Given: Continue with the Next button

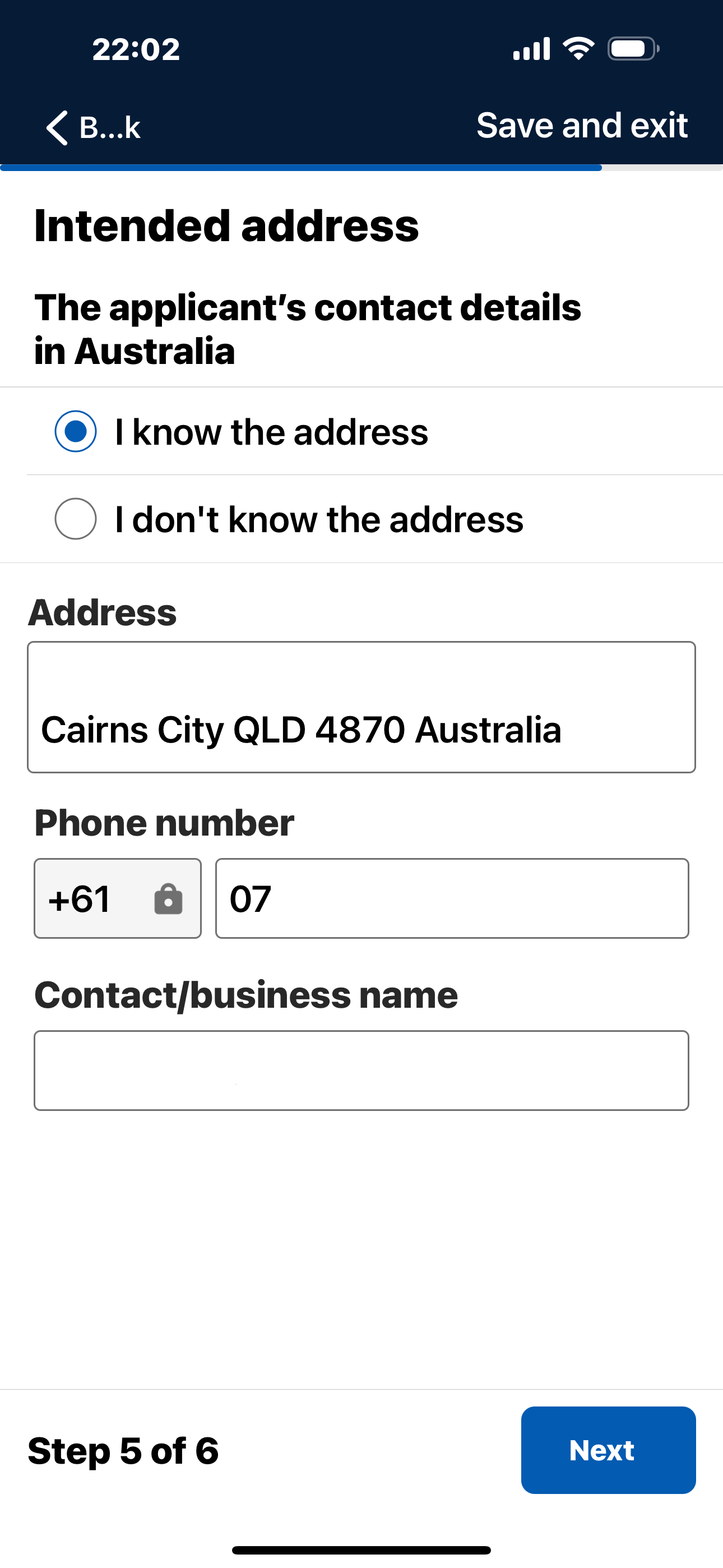Looking at the screenshot, I should [608, 1450].
